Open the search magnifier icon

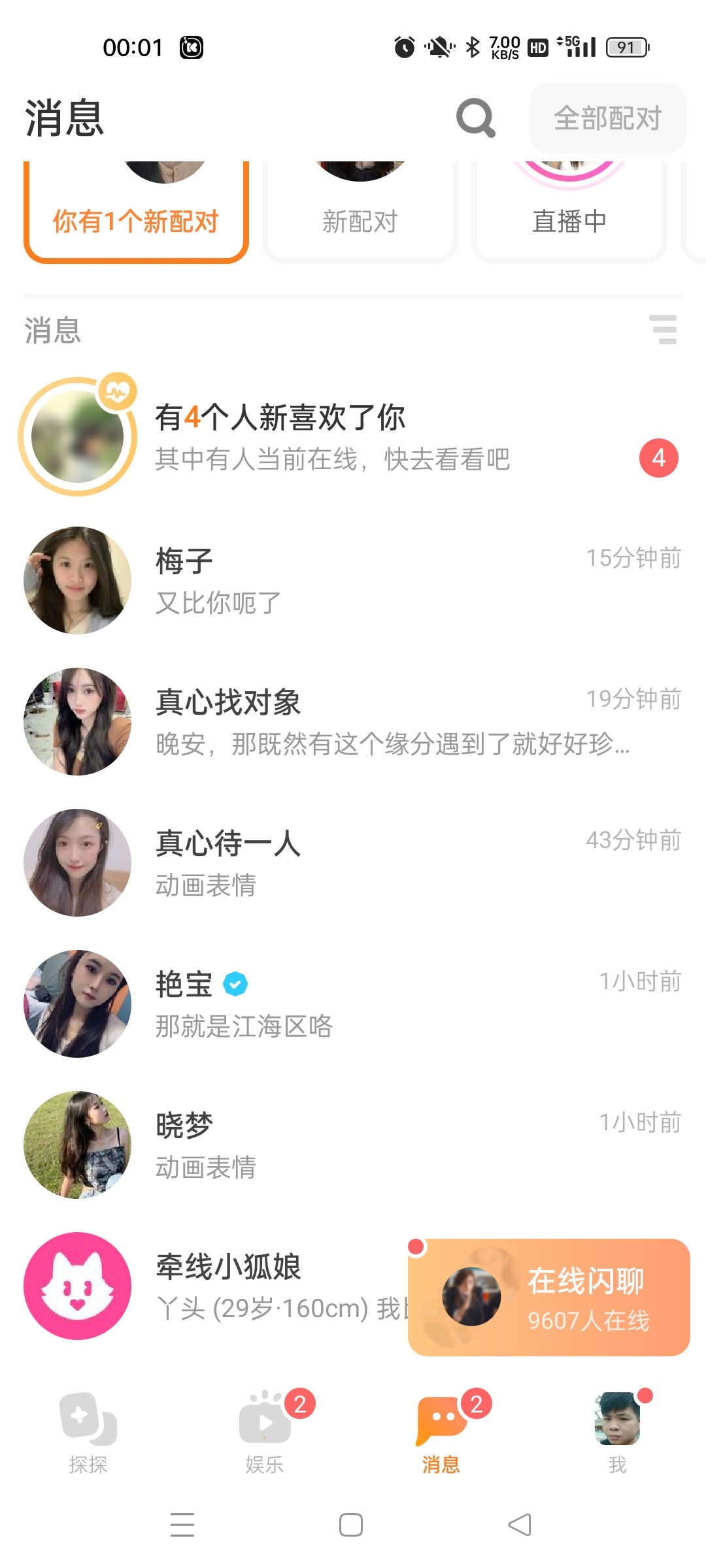pos(475,118)
